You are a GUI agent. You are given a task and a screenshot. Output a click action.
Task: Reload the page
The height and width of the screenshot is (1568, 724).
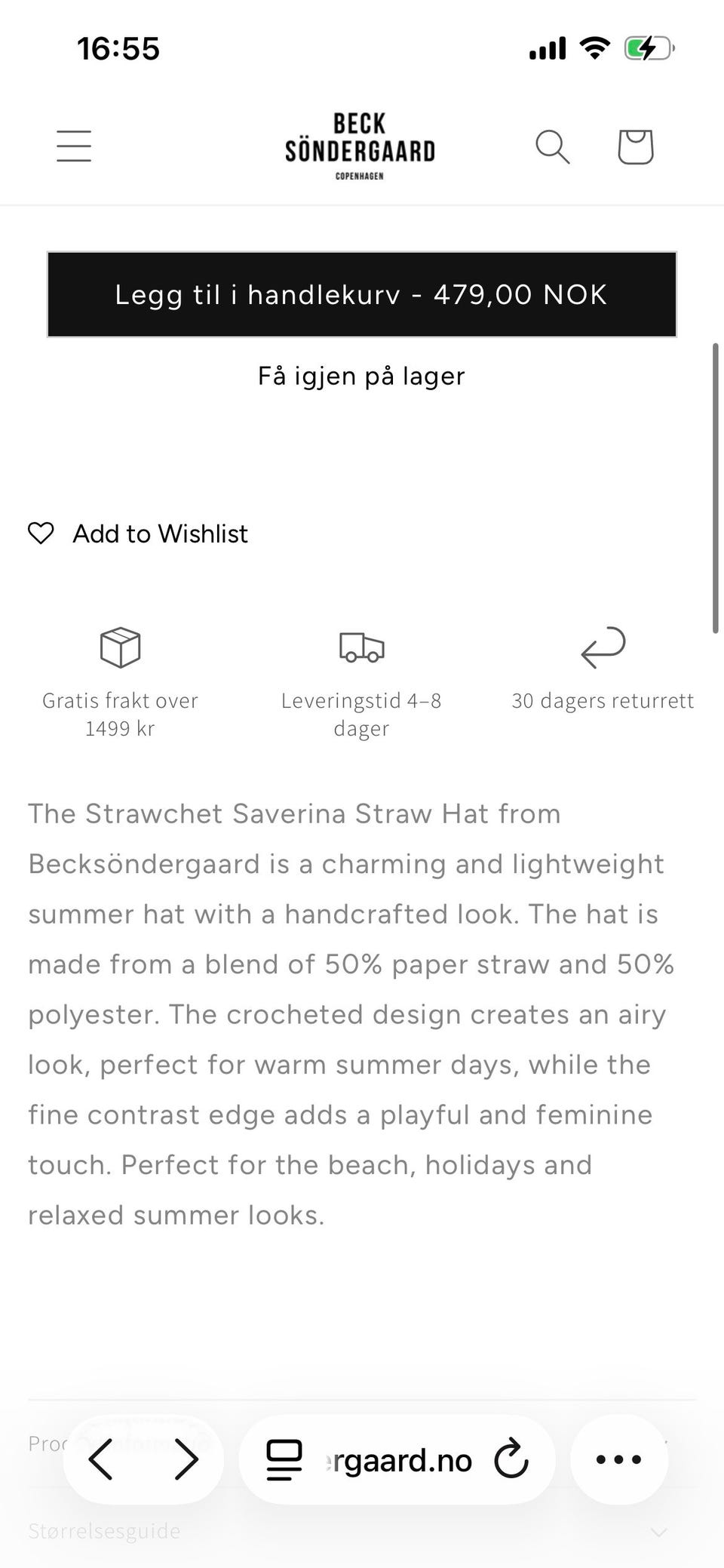(x=511, y=1459)
